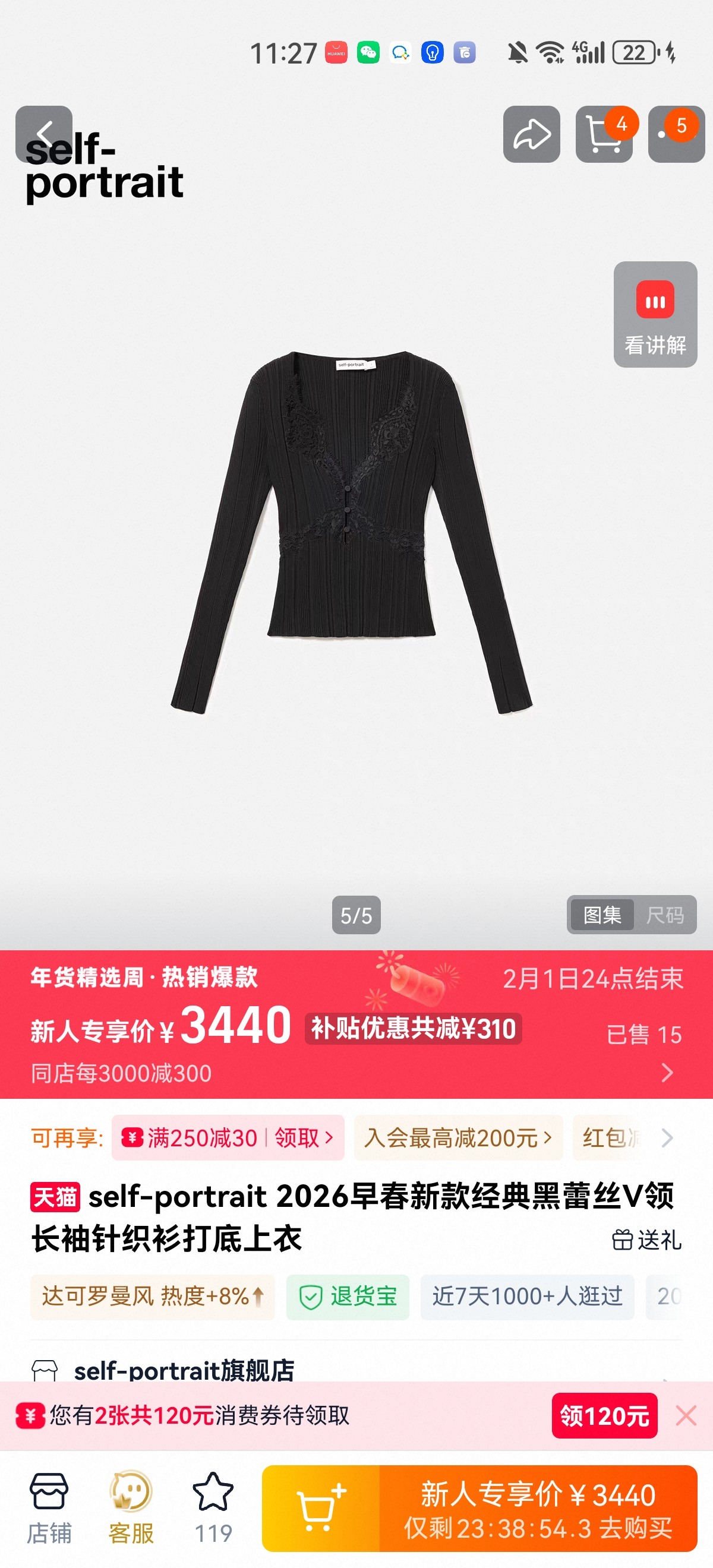The width and height of the screenshot is (713, 1568).
Task: Open the 达可罗曼风 热度+8% trend tag
Action: coord(152,1297)
